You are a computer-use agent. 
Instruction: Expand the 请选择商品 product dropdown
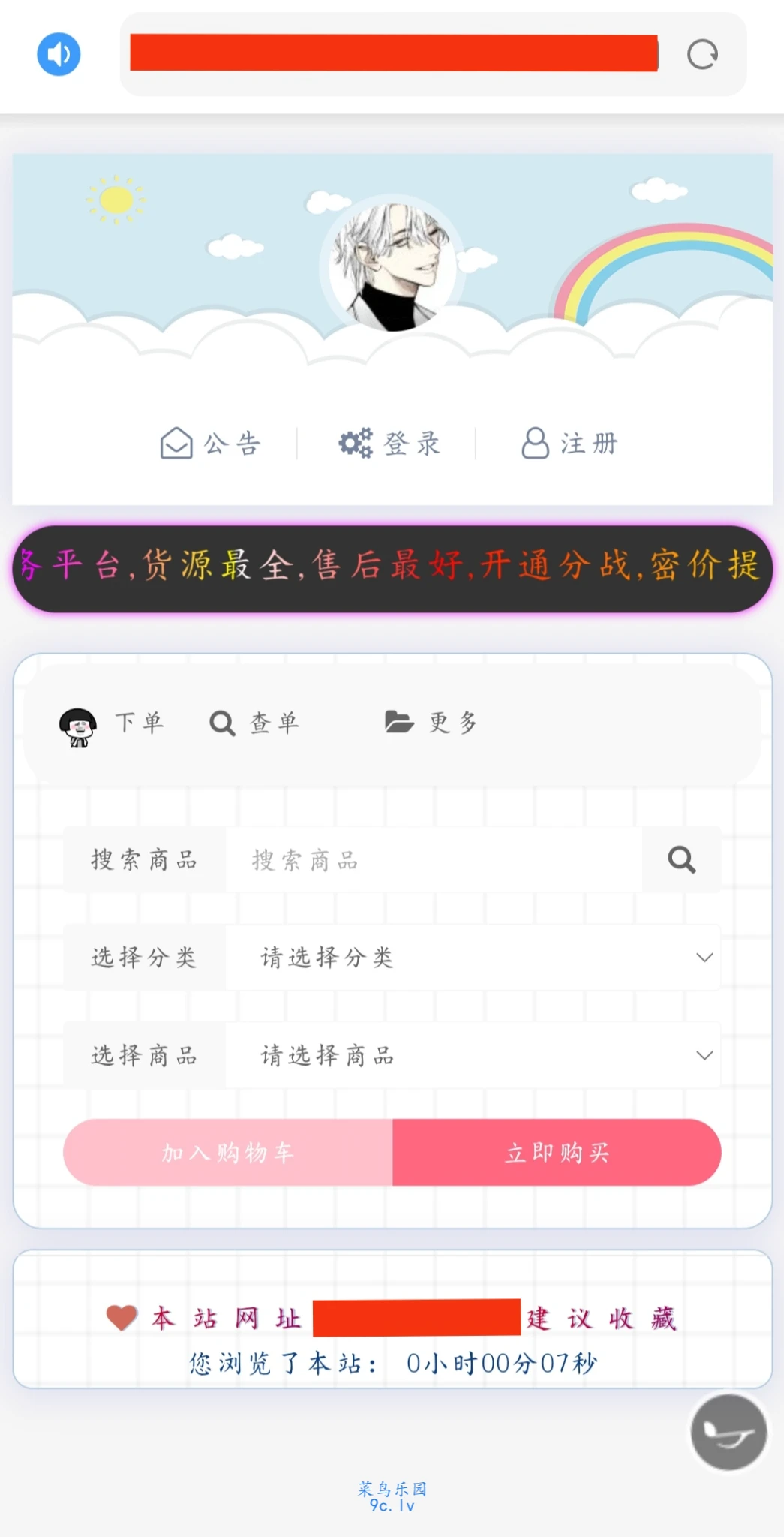pyautogui.click(x=473, y=1056)
